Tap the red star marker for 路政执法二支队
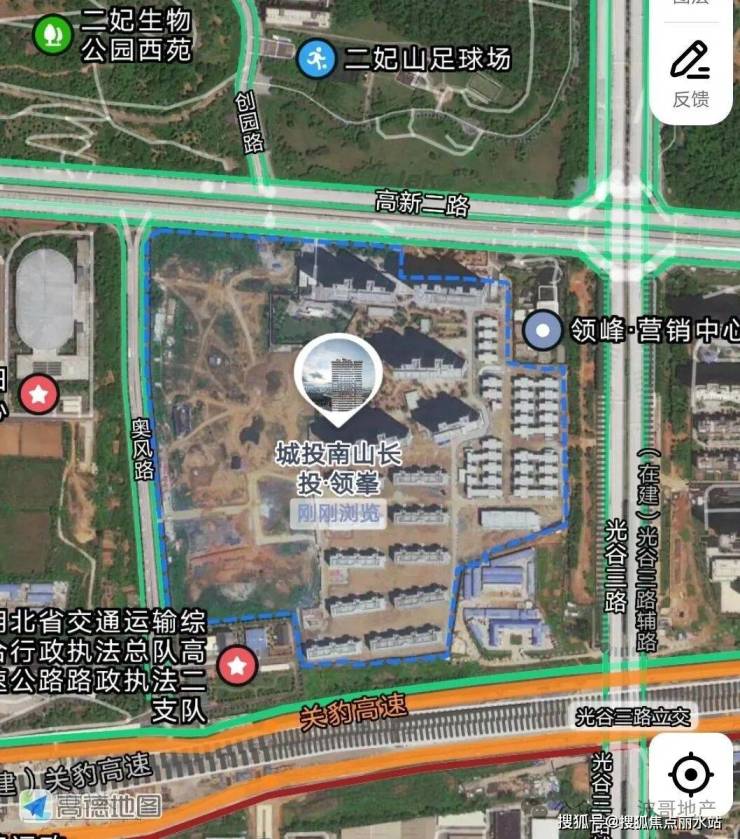The image size is (740, 839). point(238,664)
